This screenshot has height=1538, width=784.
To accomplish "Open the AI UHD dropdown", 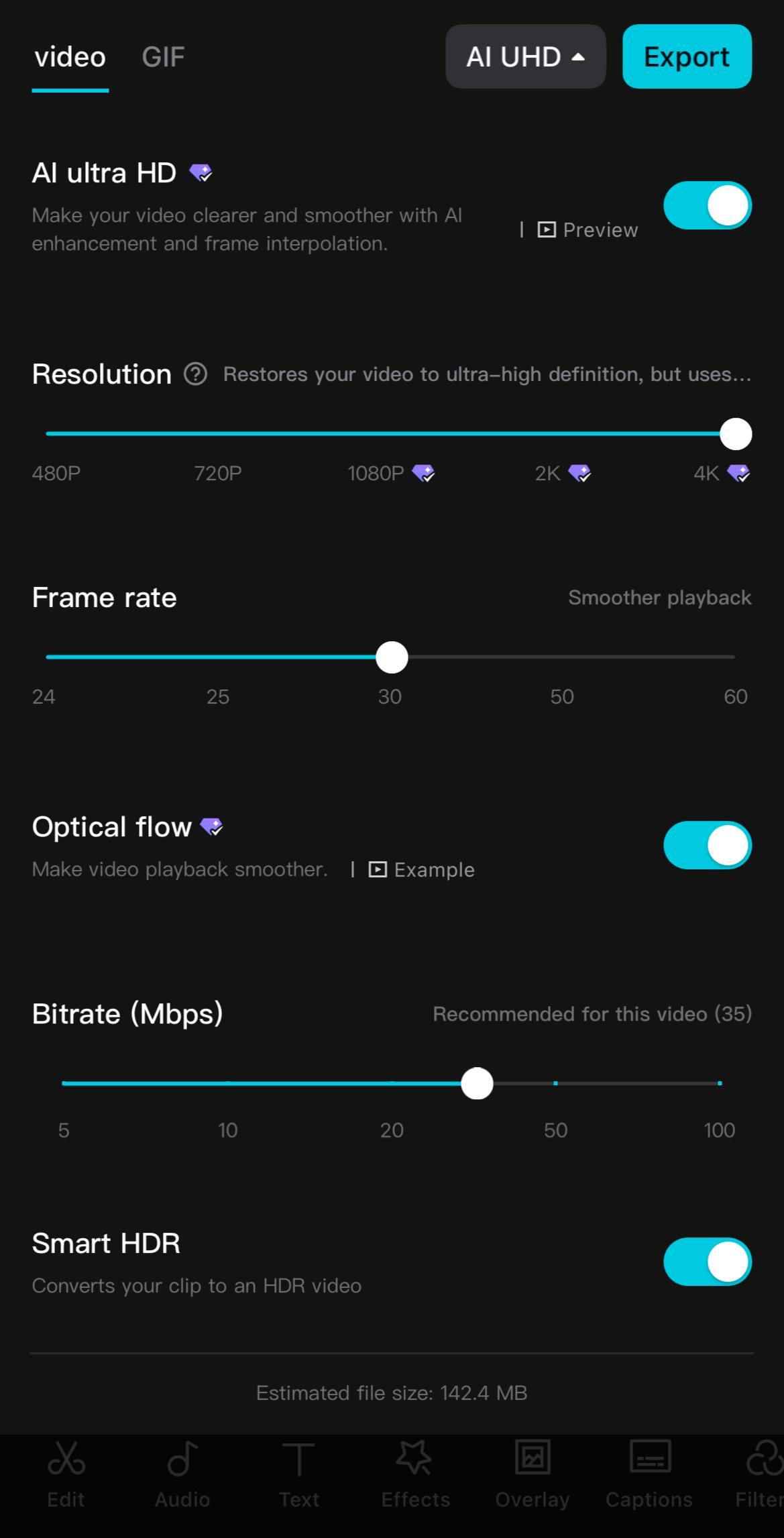I will pos(525,56).
